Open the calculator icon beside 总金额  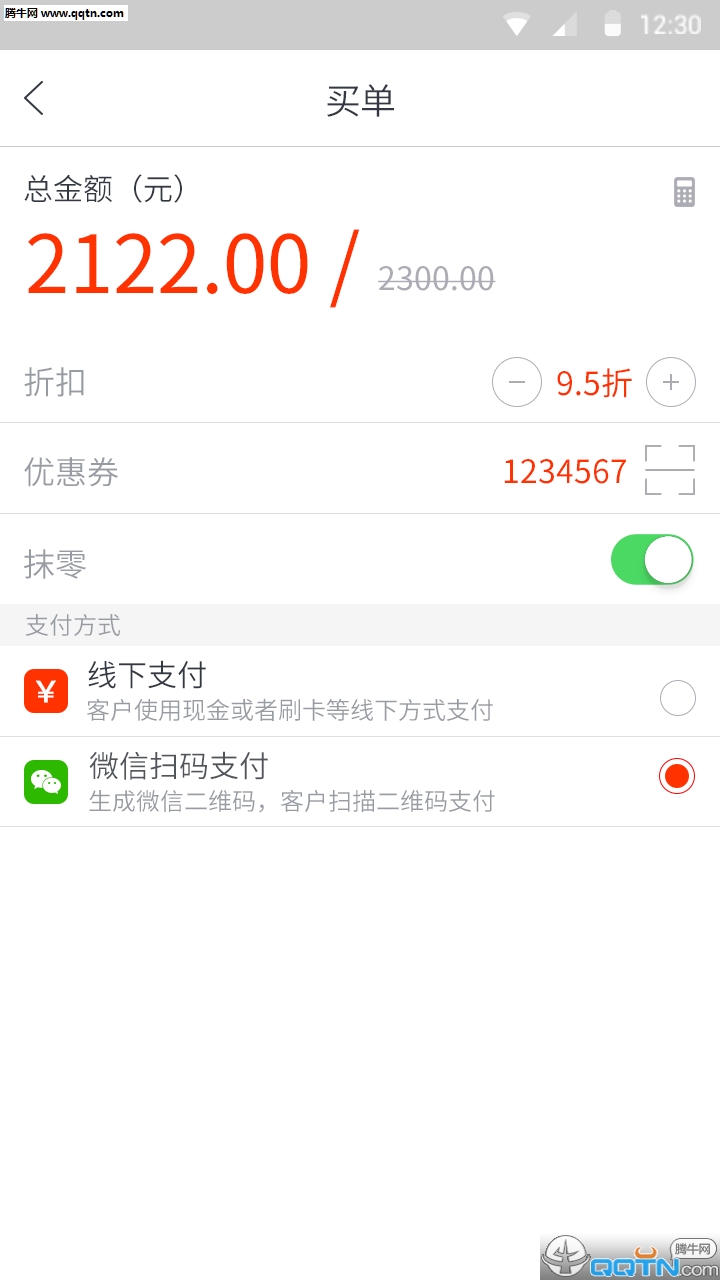[684, 192]
